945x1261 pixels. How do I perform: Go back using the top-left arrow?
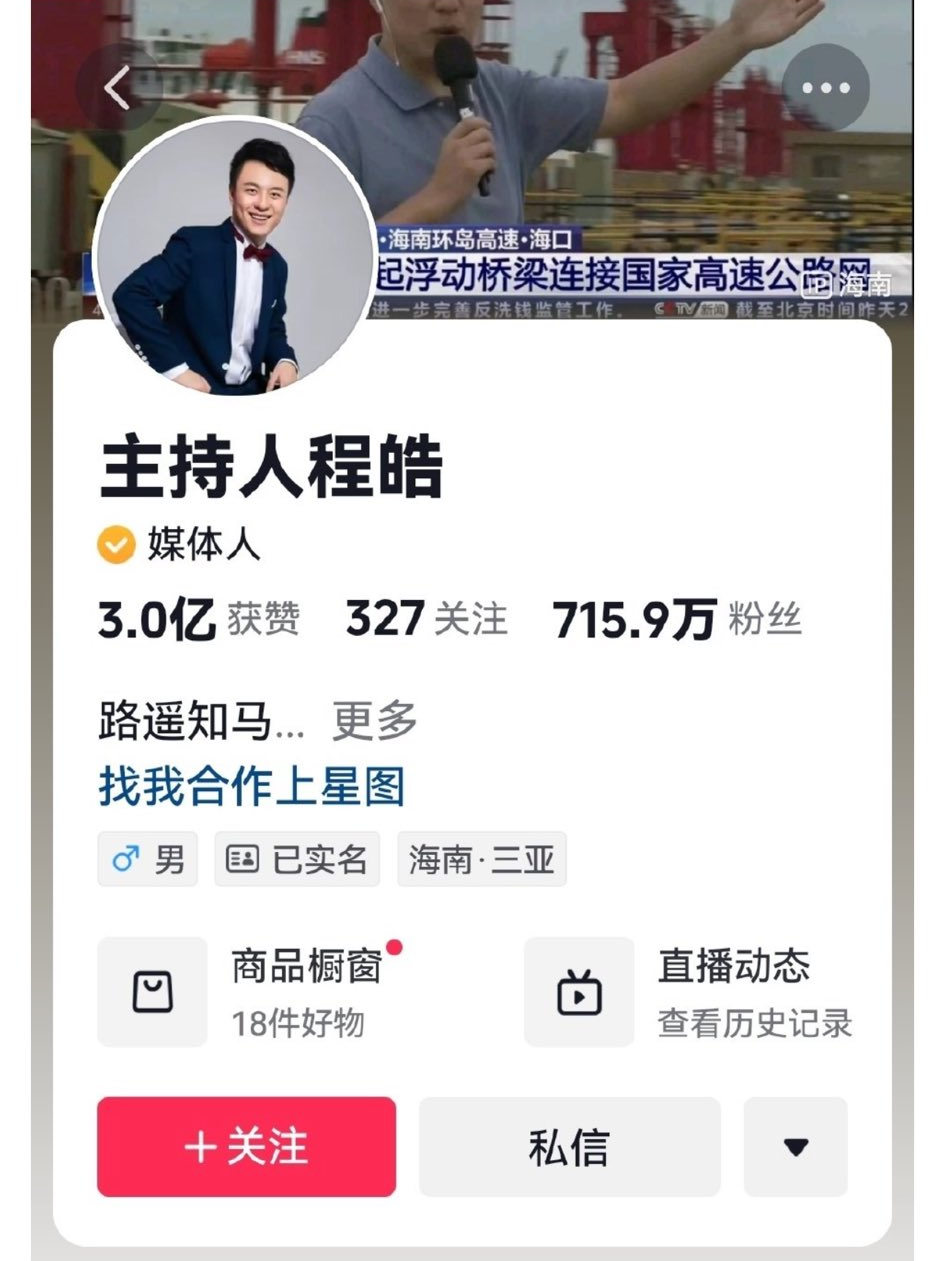(118, 88)
